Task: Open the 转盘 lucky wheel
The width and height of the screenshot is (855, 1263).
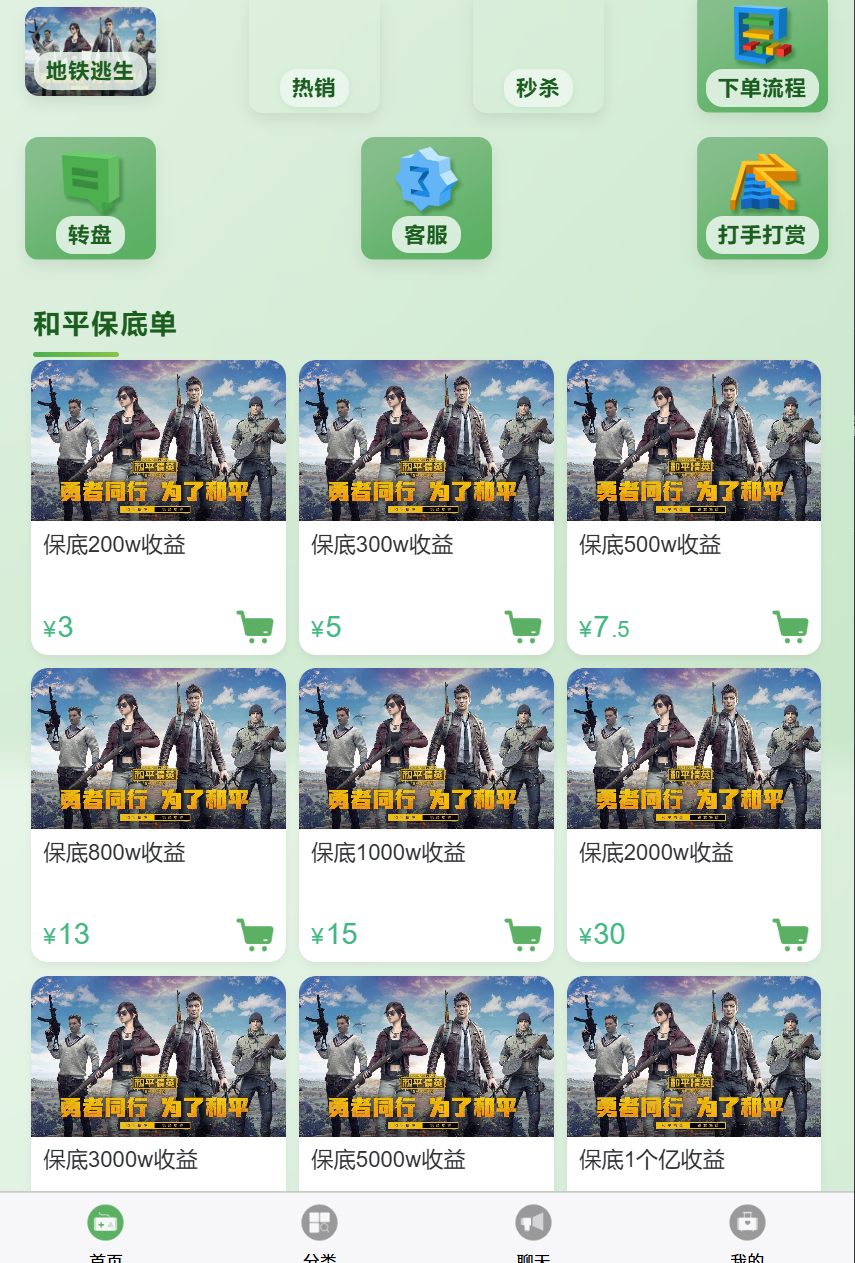Action: [90, 198]
